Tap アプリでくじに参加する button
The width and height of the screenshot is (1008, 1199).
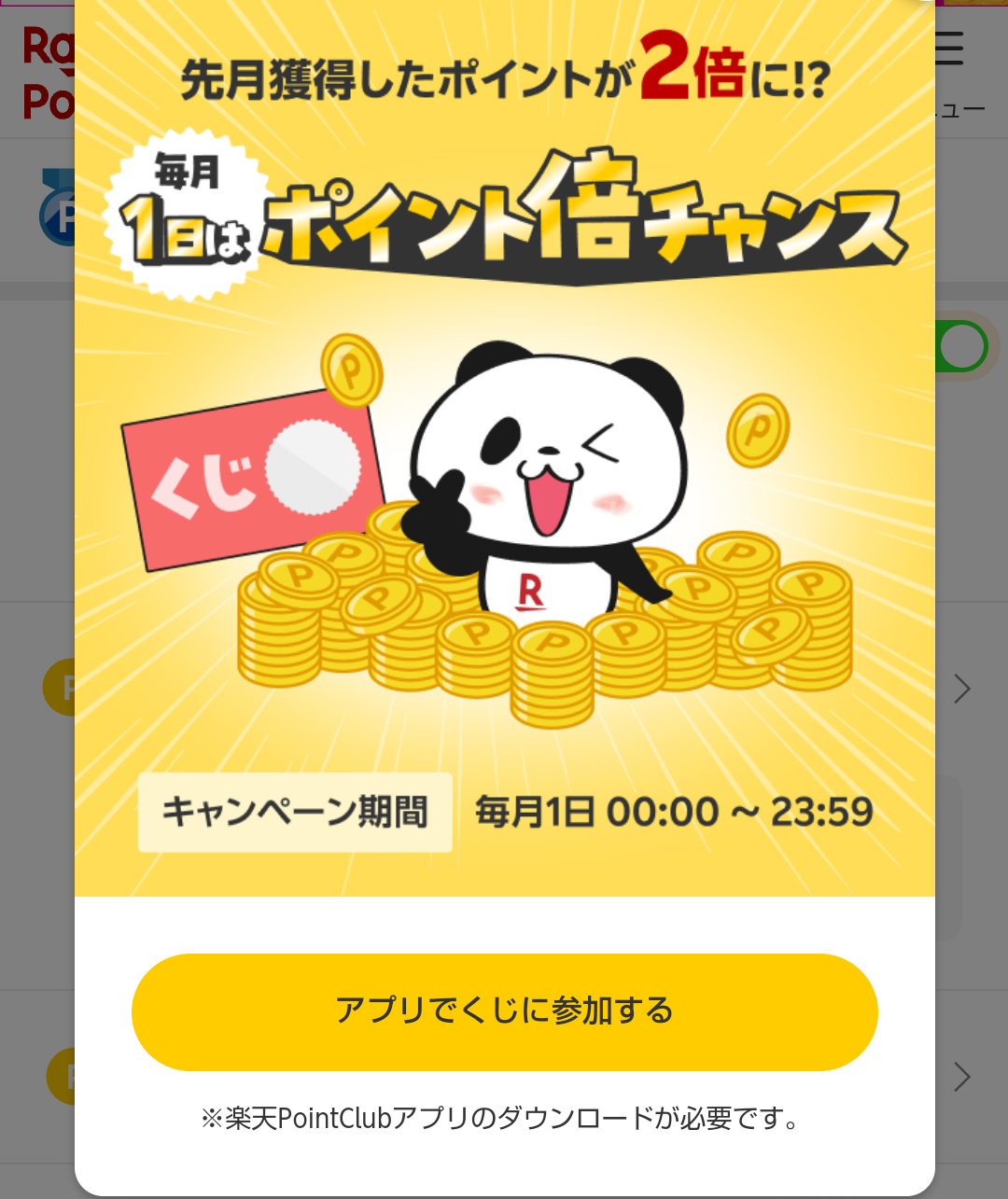point(504,1011)
